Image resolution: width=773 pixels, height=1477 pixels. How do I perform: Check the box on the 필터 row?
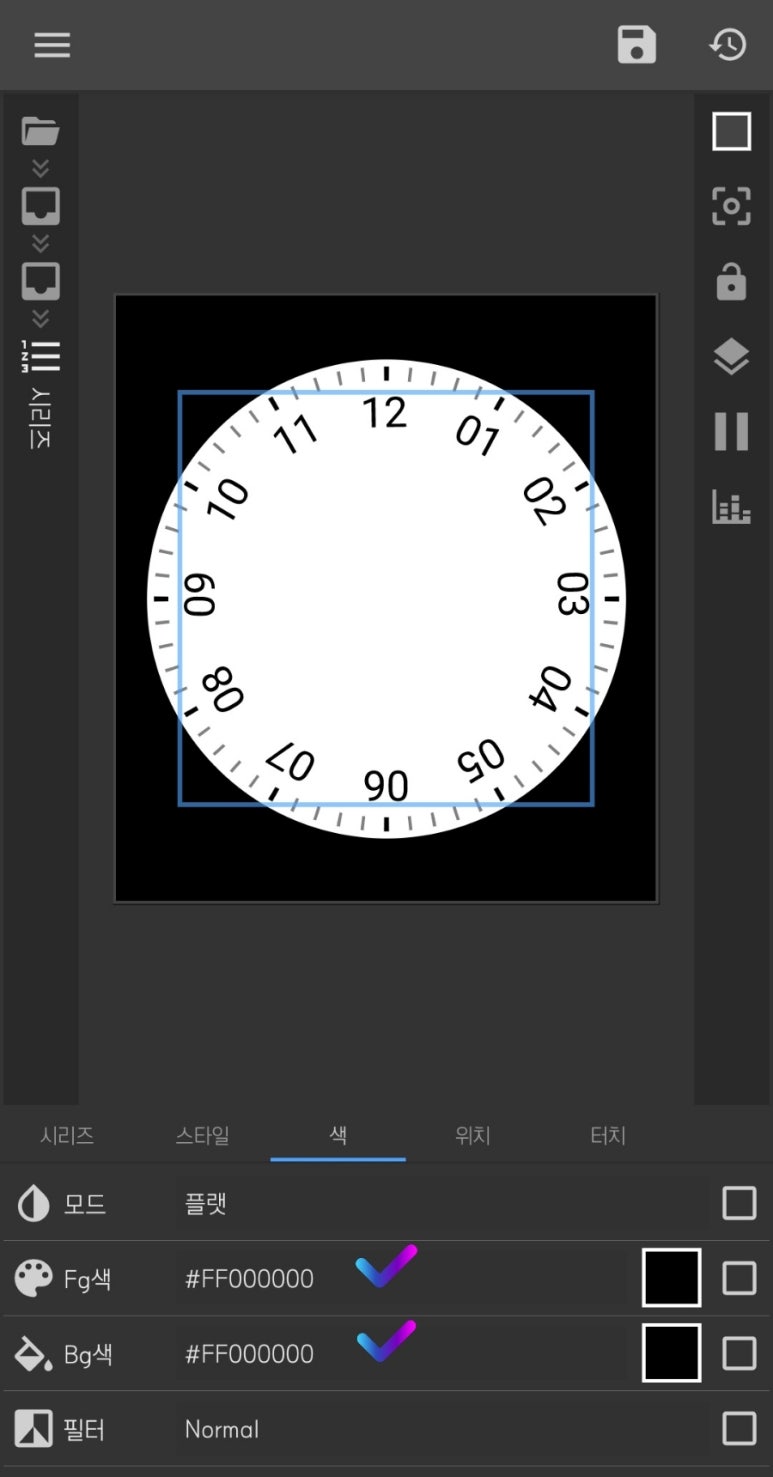[x=739, y=1429]
